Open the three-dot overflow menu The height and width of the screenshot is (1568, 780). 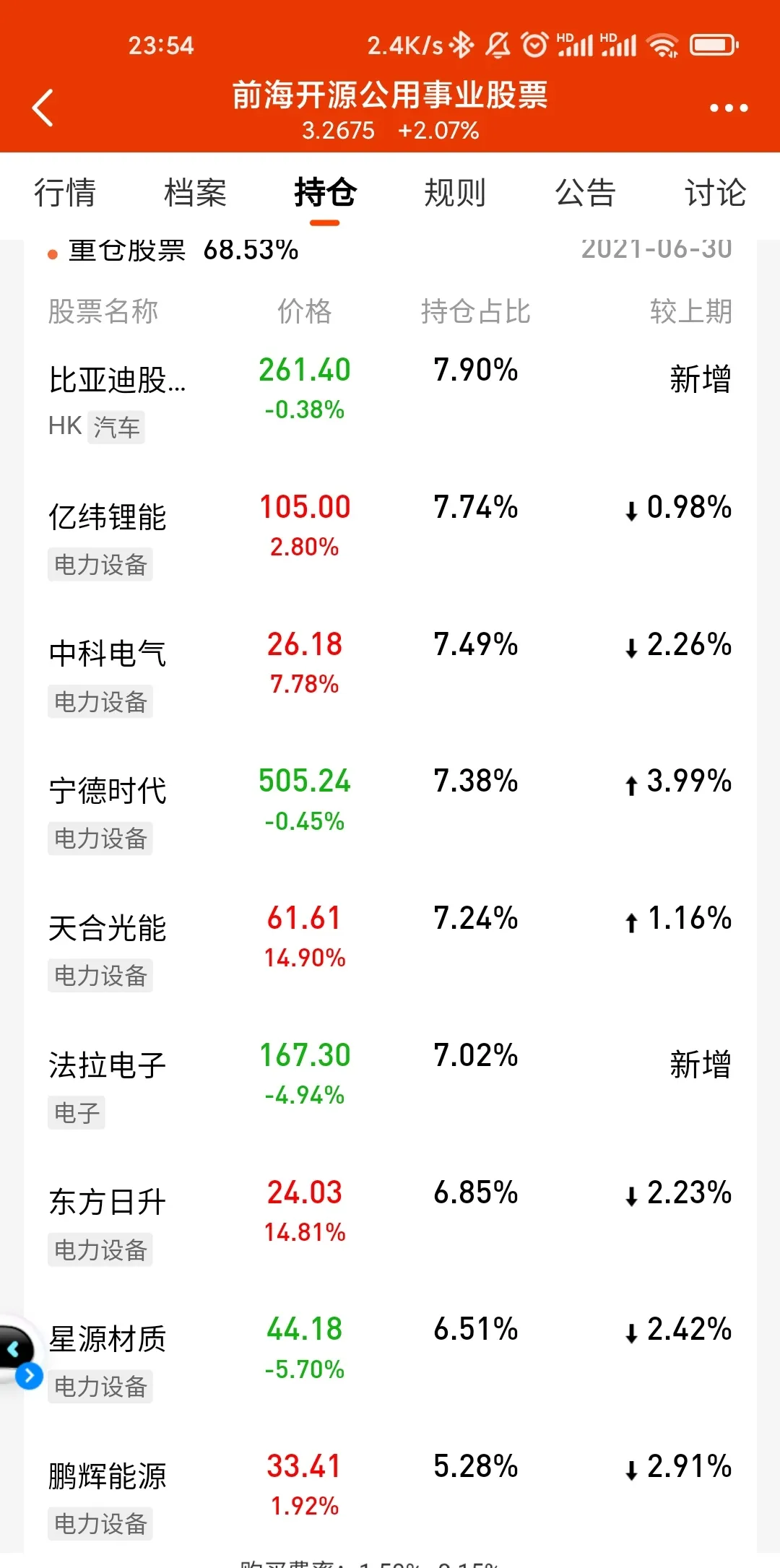pyautogui.click(x=729, y=108)
